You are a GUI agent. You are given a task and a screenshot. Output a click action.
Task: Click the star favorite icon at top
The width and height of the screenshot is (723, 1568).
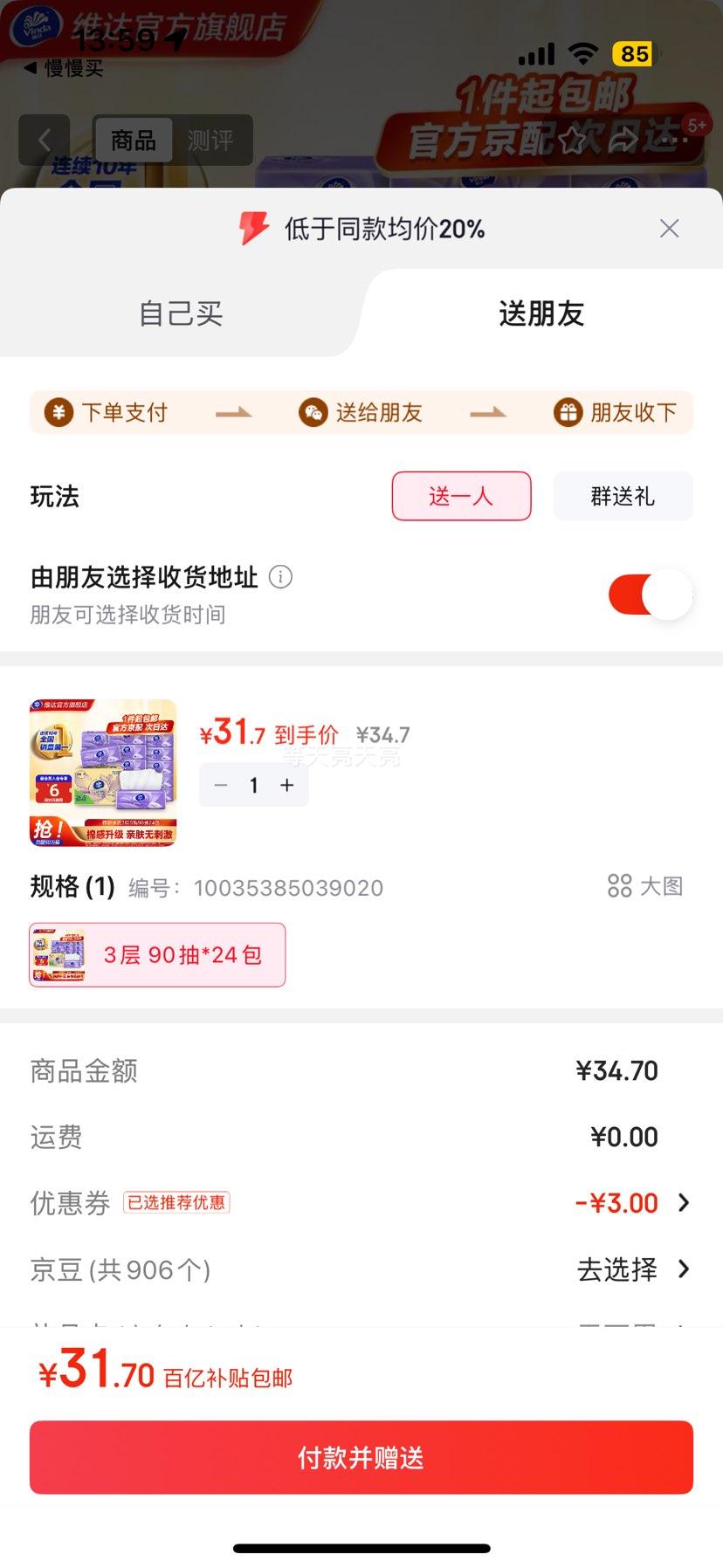[x=572, y=139]
